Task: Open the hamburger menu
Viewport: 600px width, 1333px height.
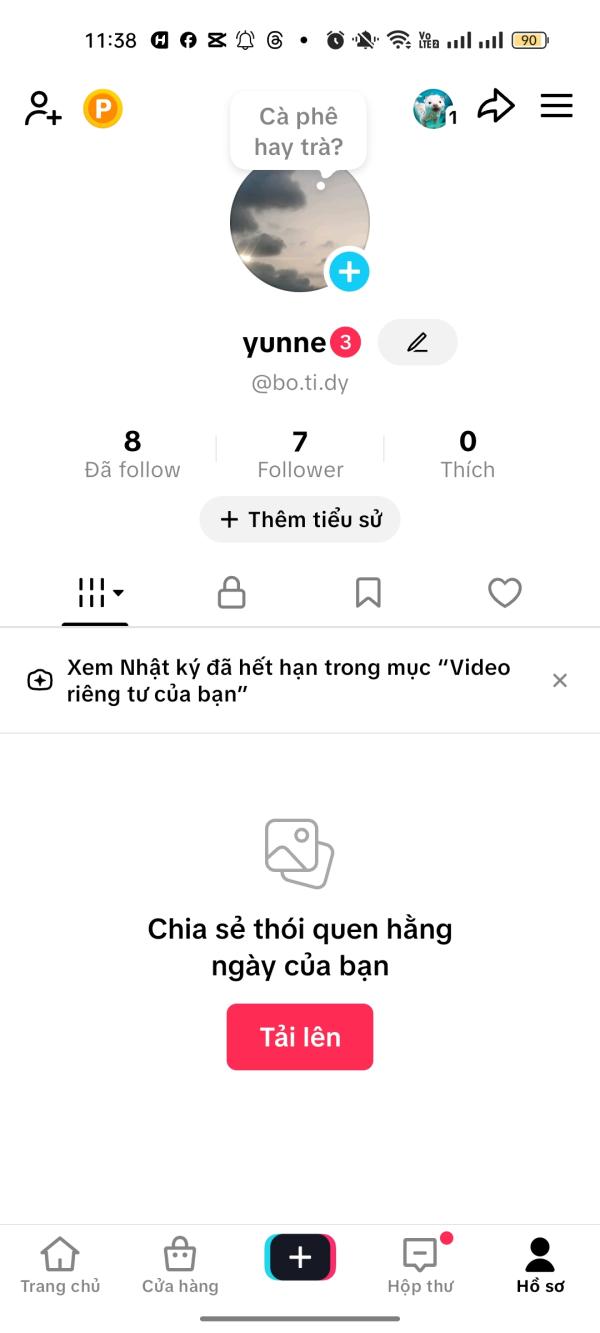Action: (556, 107)
